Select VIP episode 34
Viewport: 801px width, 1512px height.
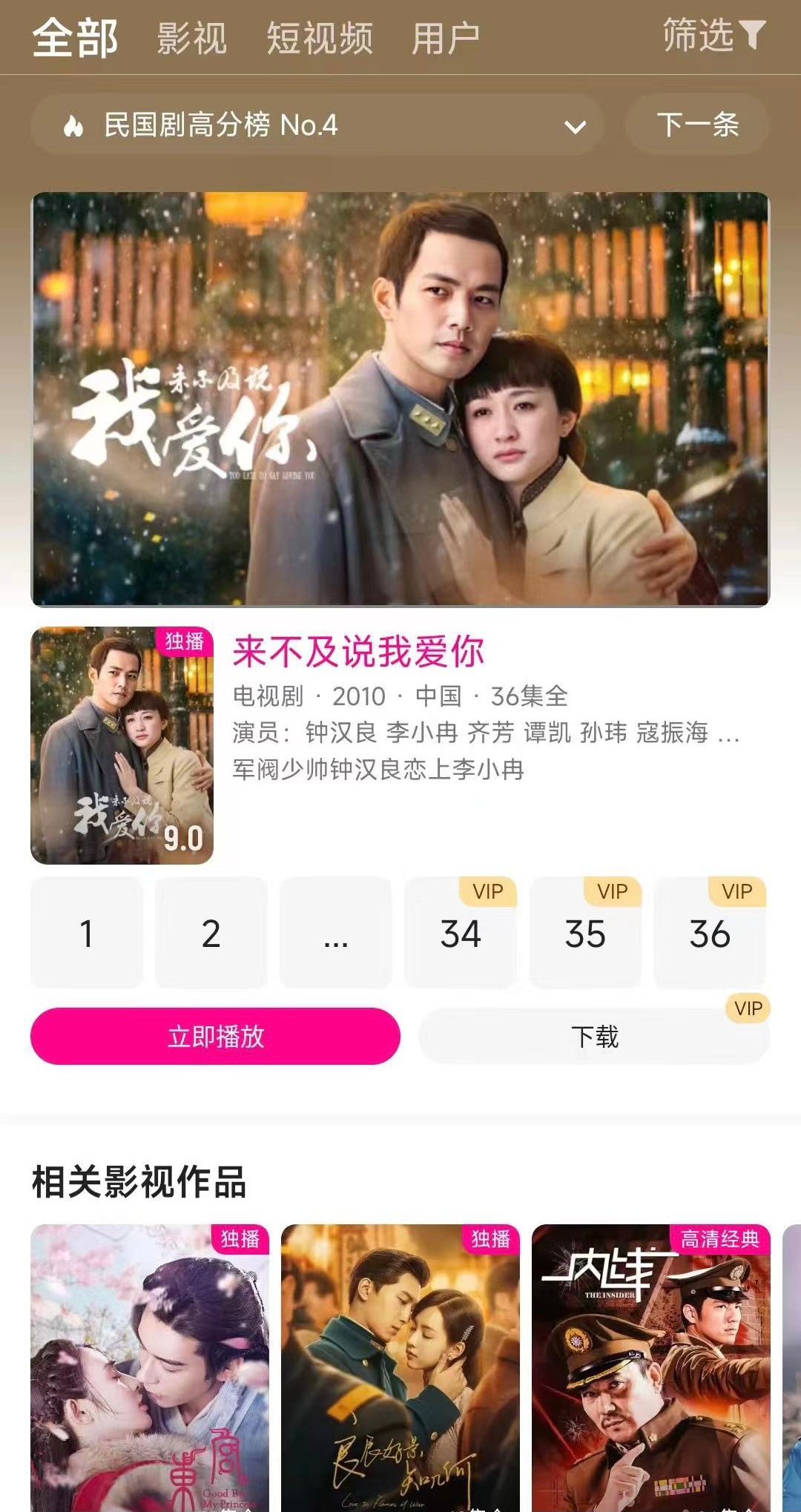click(x=461, y=934)
